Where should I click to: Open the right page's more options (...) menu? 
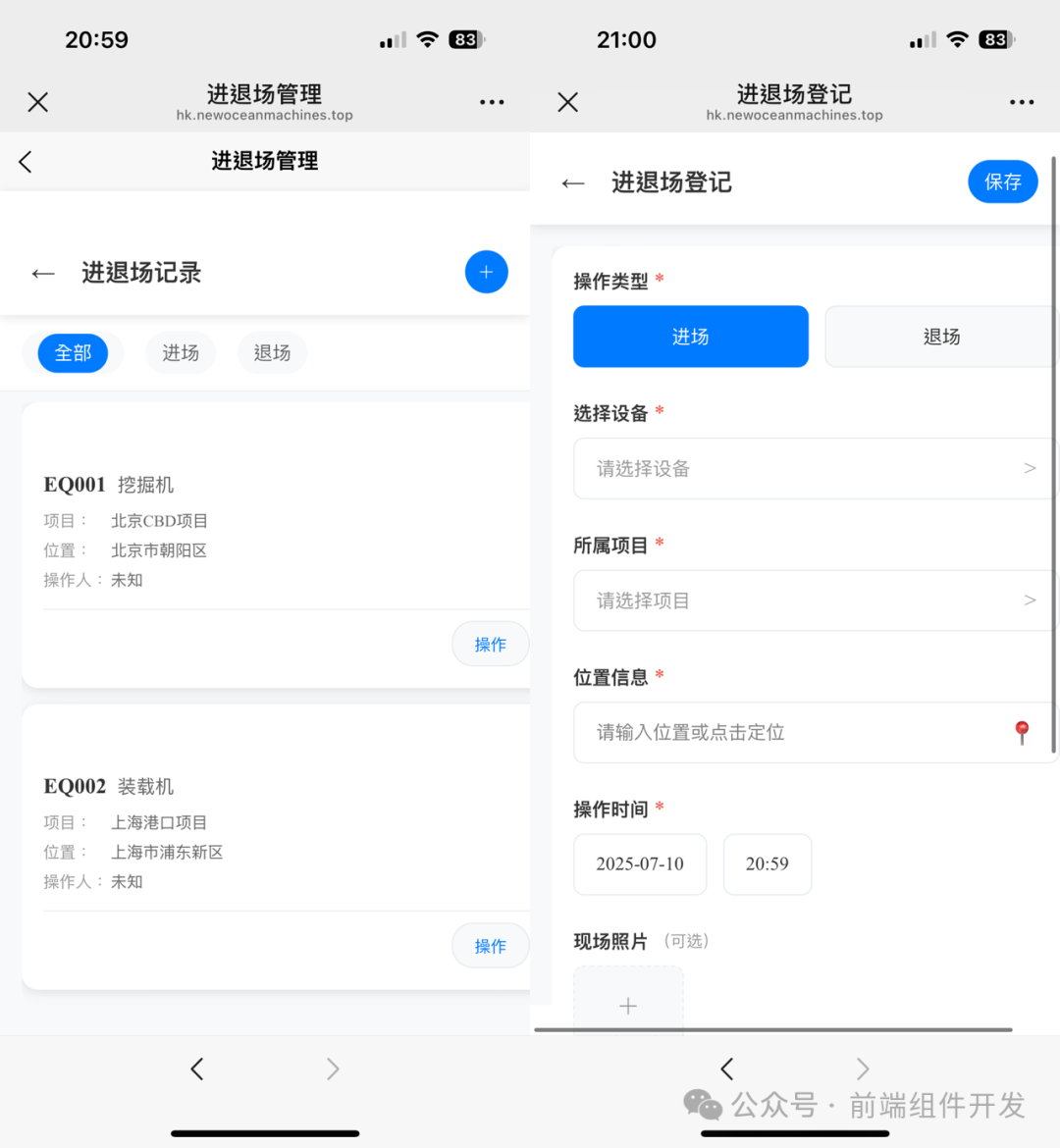[1022, 102]
